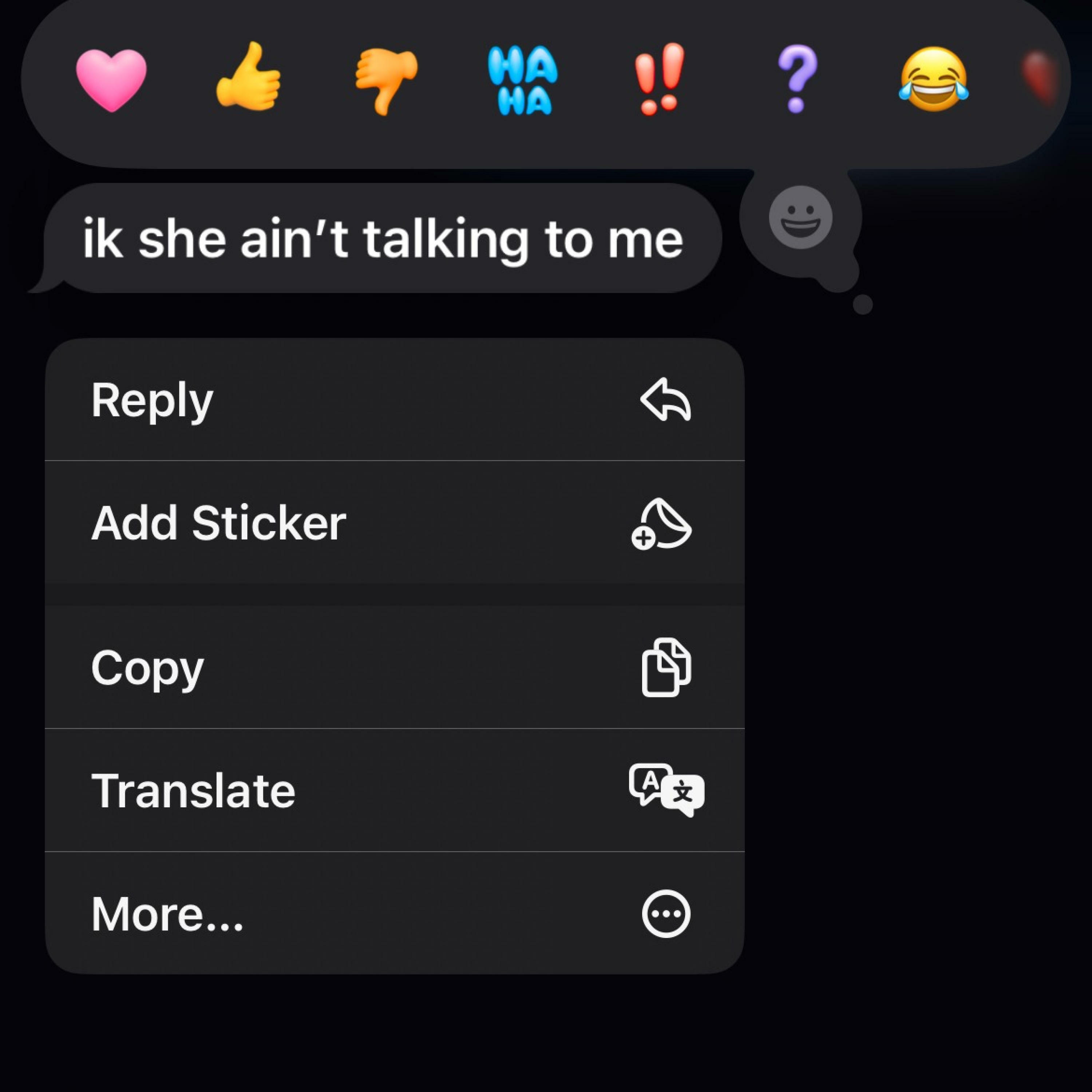This screenshot has width=1092, height=1092.
Task: React with the pink heart
Action: pos(111,80)
